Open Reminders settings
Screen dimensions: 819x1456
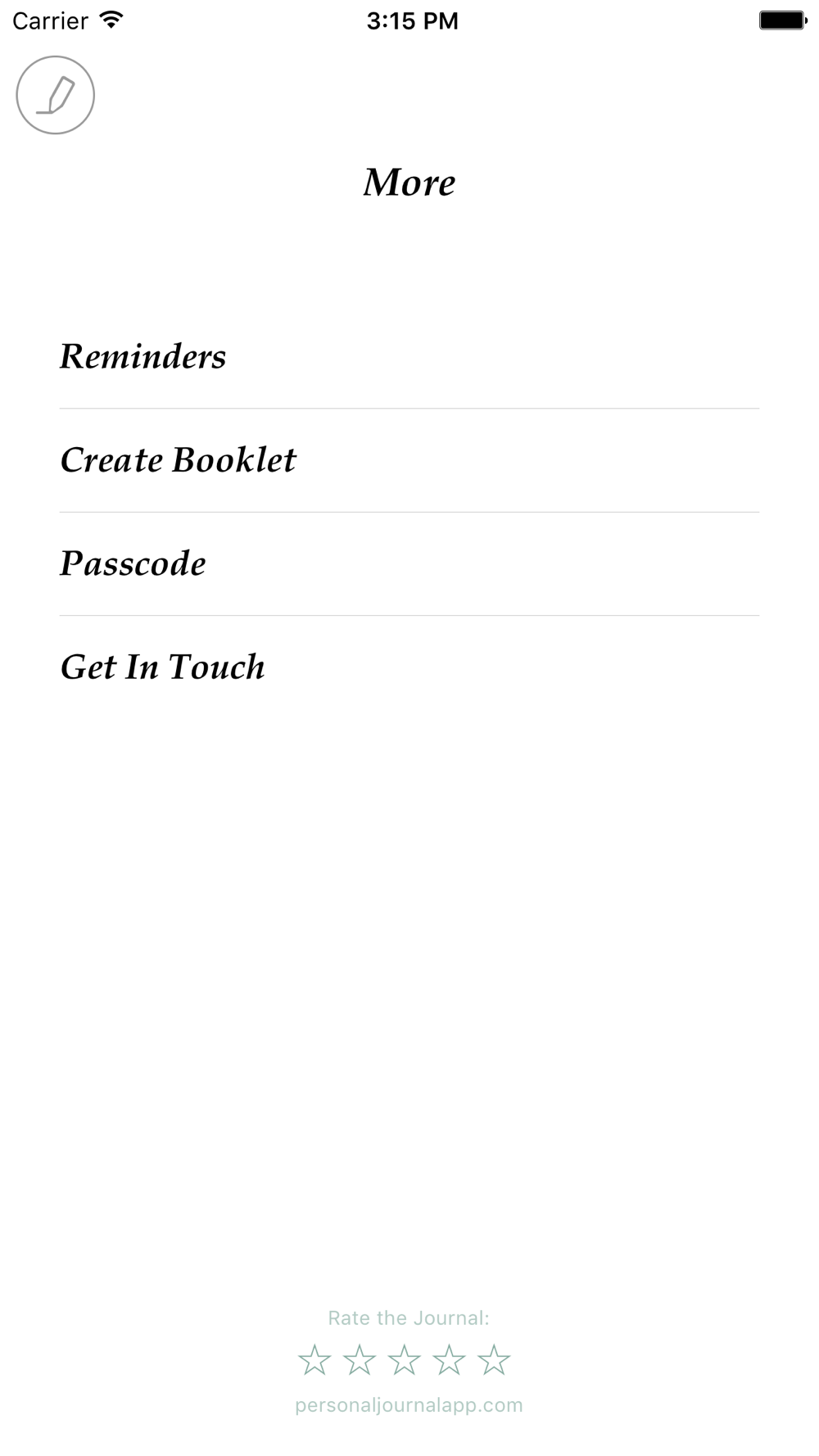coord(409,357)
